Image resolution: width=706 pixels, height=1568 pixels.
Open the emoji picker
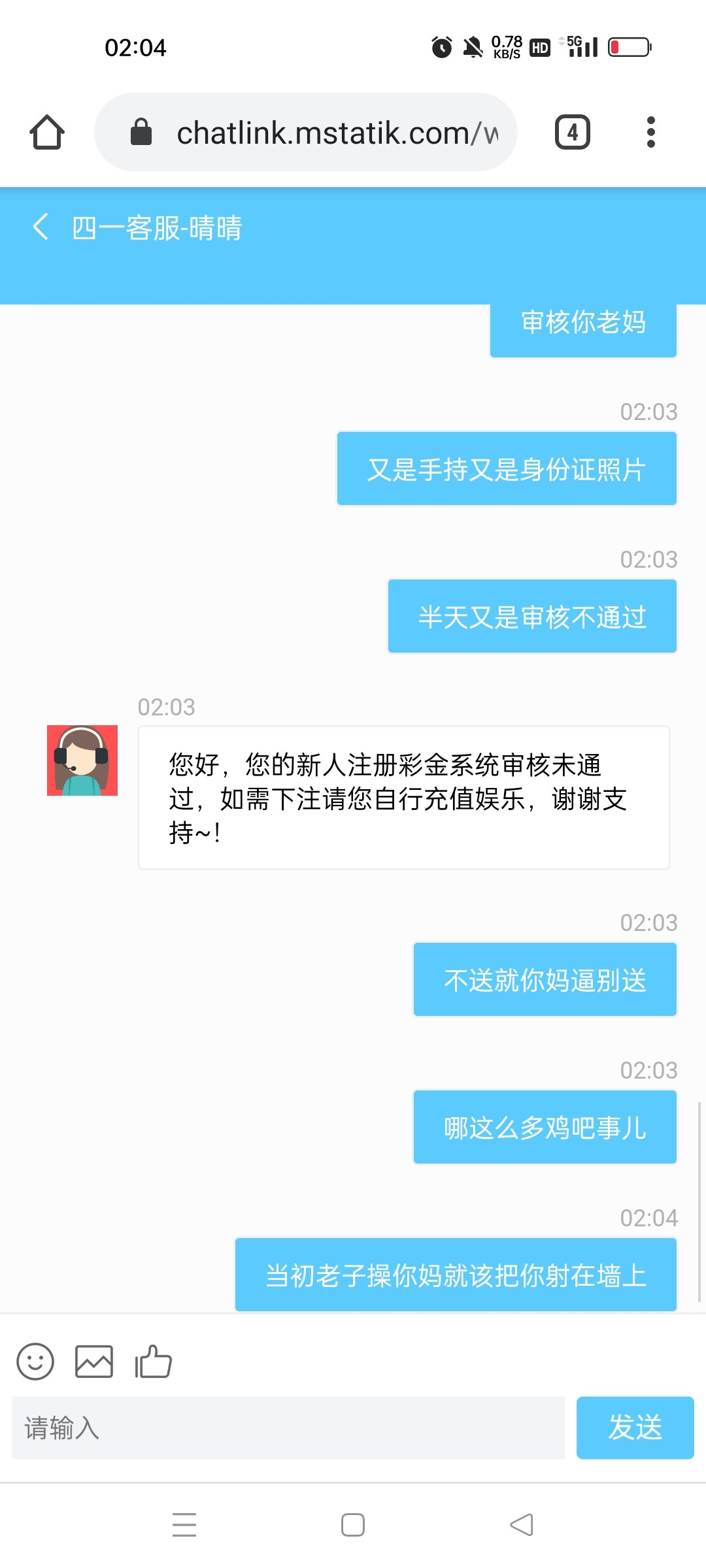35,1362
